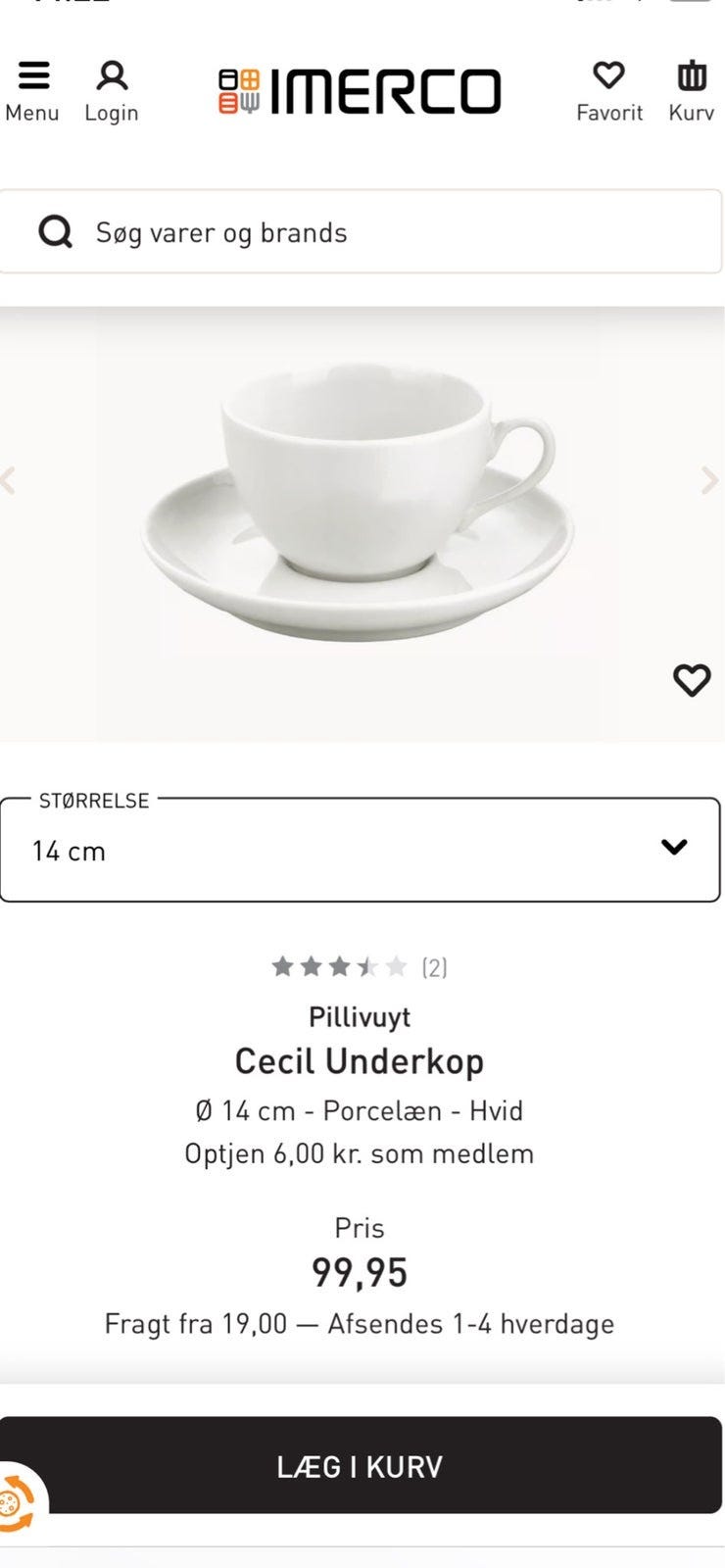
Task: Expand sizes via the chevron arrow
Action: pos(671,846)
